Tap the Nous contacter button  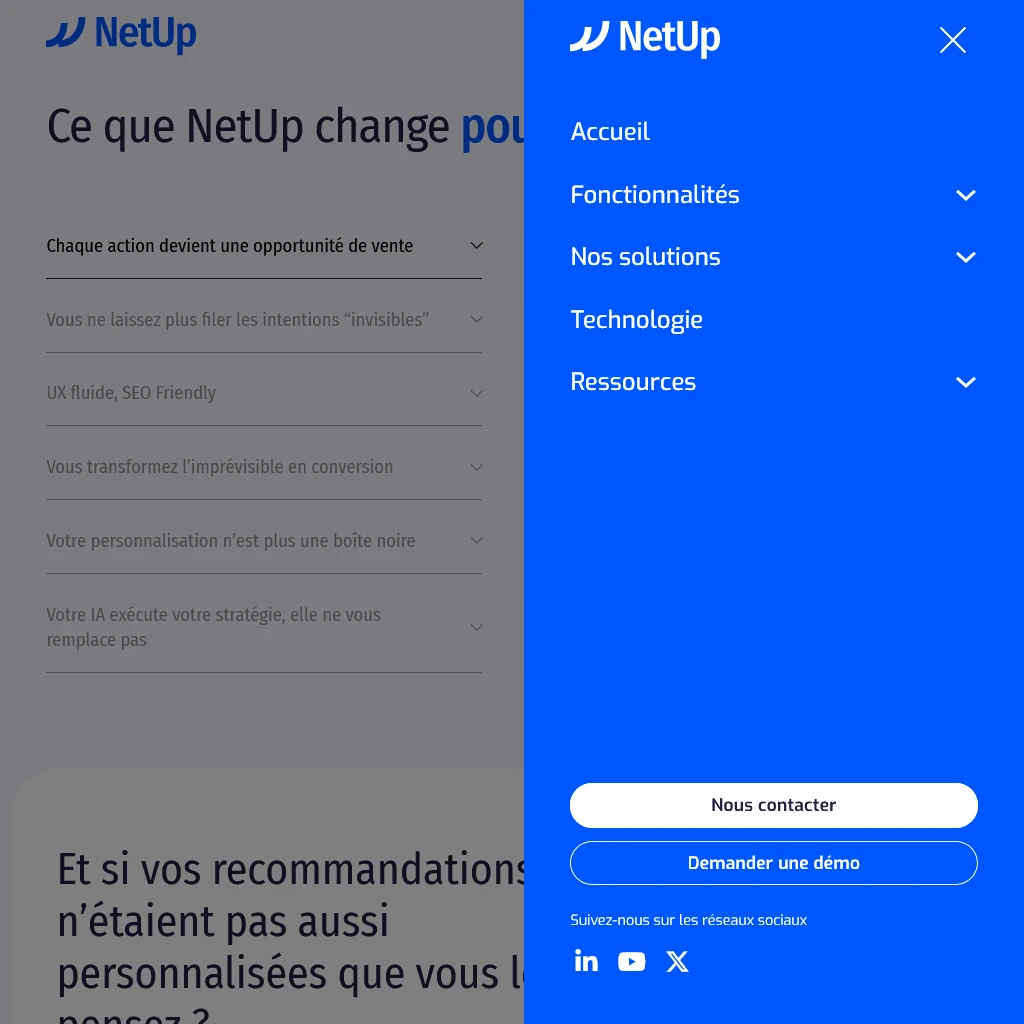coord(773,805)
